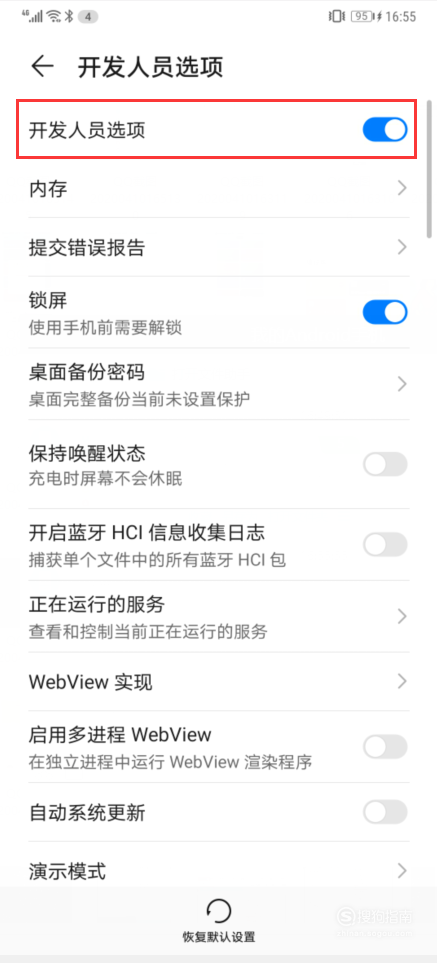Screen dimensions: 437x963
Task: Tap 恢复默认设置 at the bottom
Action: (x=218, y=920)
